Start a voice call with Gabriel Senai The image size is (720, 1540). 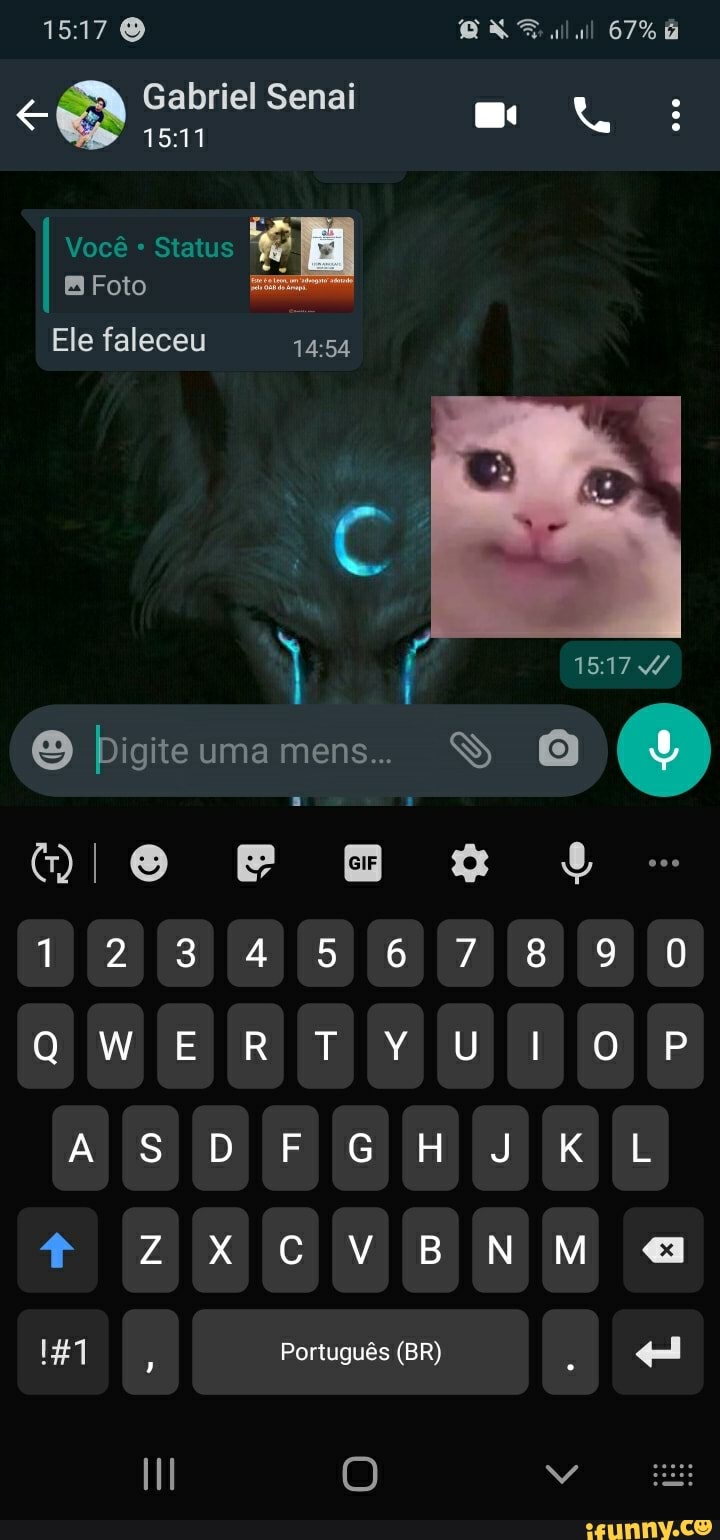click(591, 114)
